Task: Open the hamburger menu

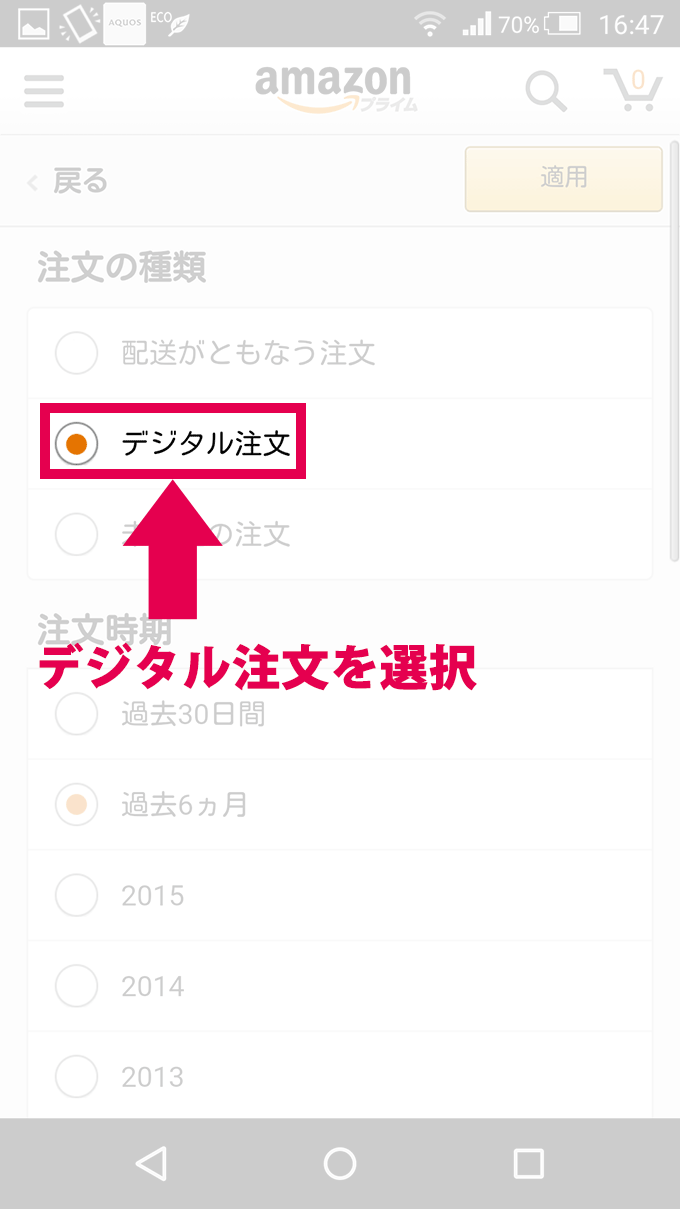Action: pos(44,91)
